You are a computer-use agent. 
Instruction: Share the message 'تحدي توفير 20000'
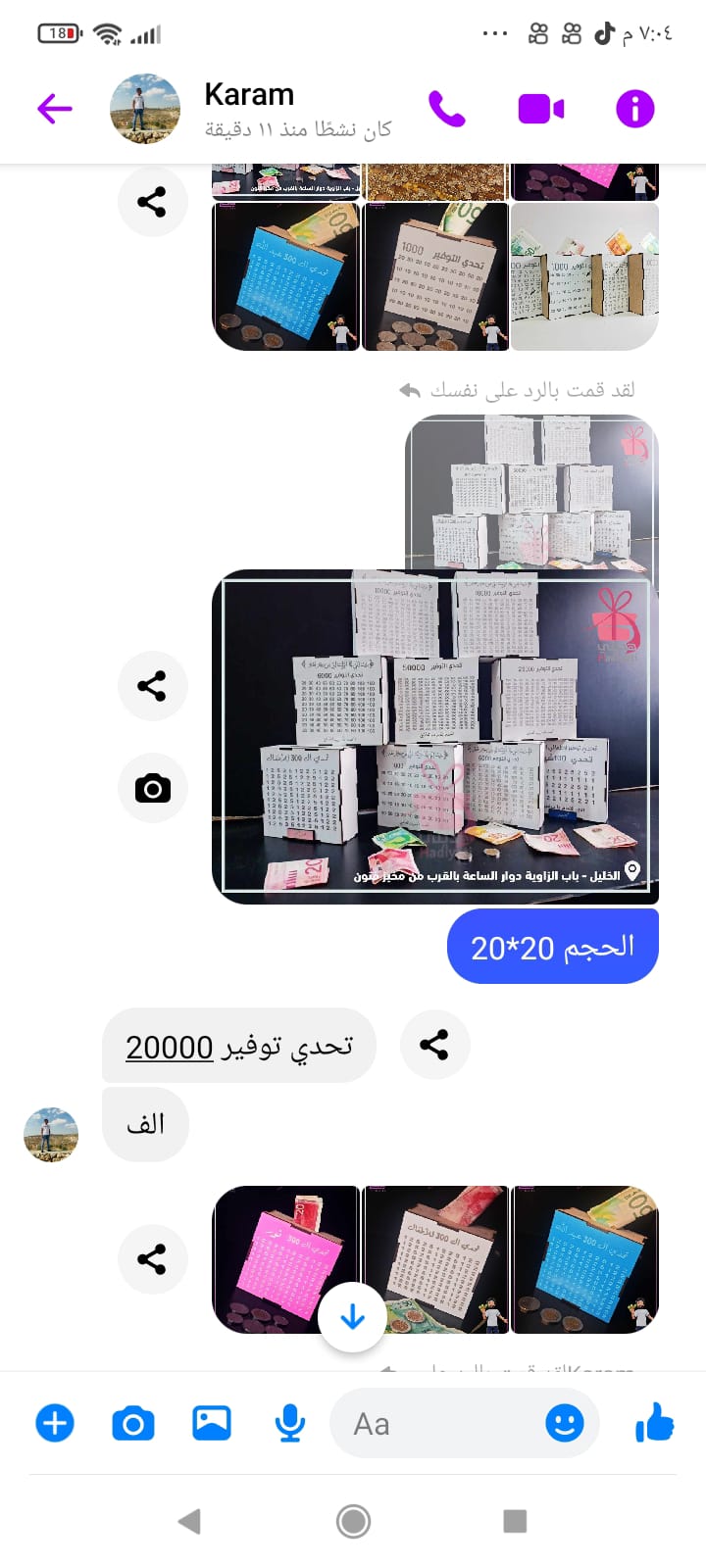point(434,1045)
